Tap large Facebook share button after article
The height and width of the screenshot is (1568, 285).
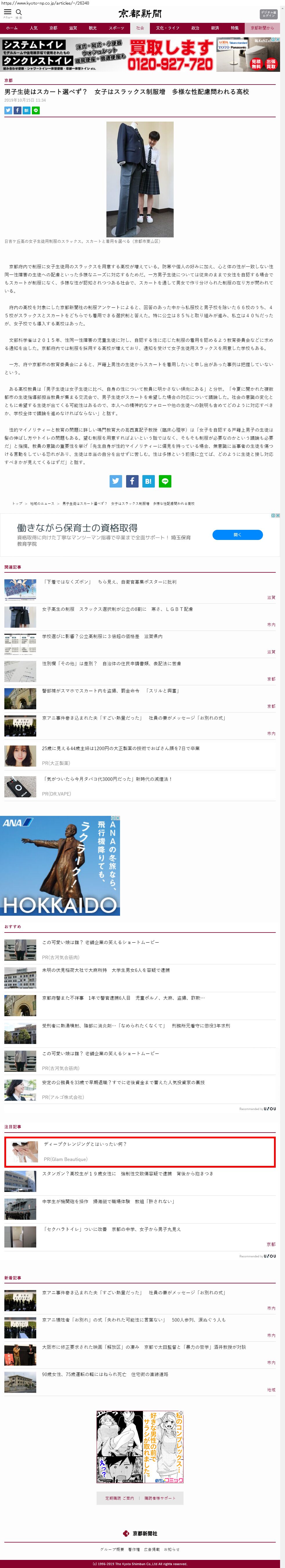point(132,481)
